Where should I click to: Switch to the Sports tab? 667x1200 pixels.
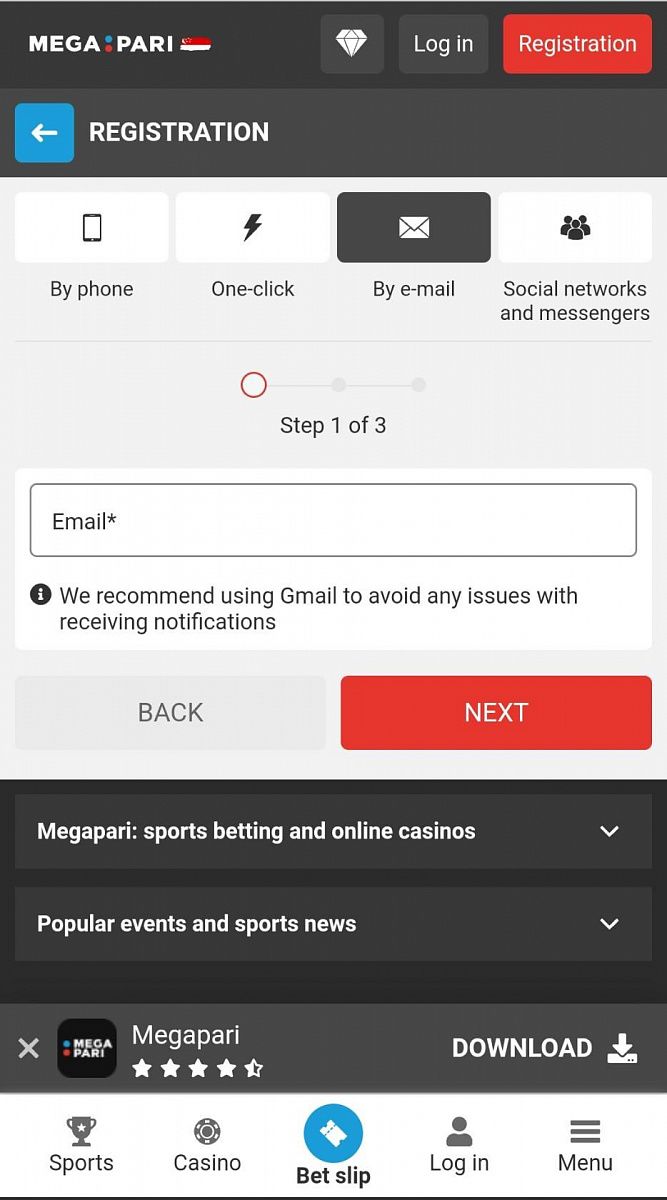pyautogui.click(x=81, y=1146)
